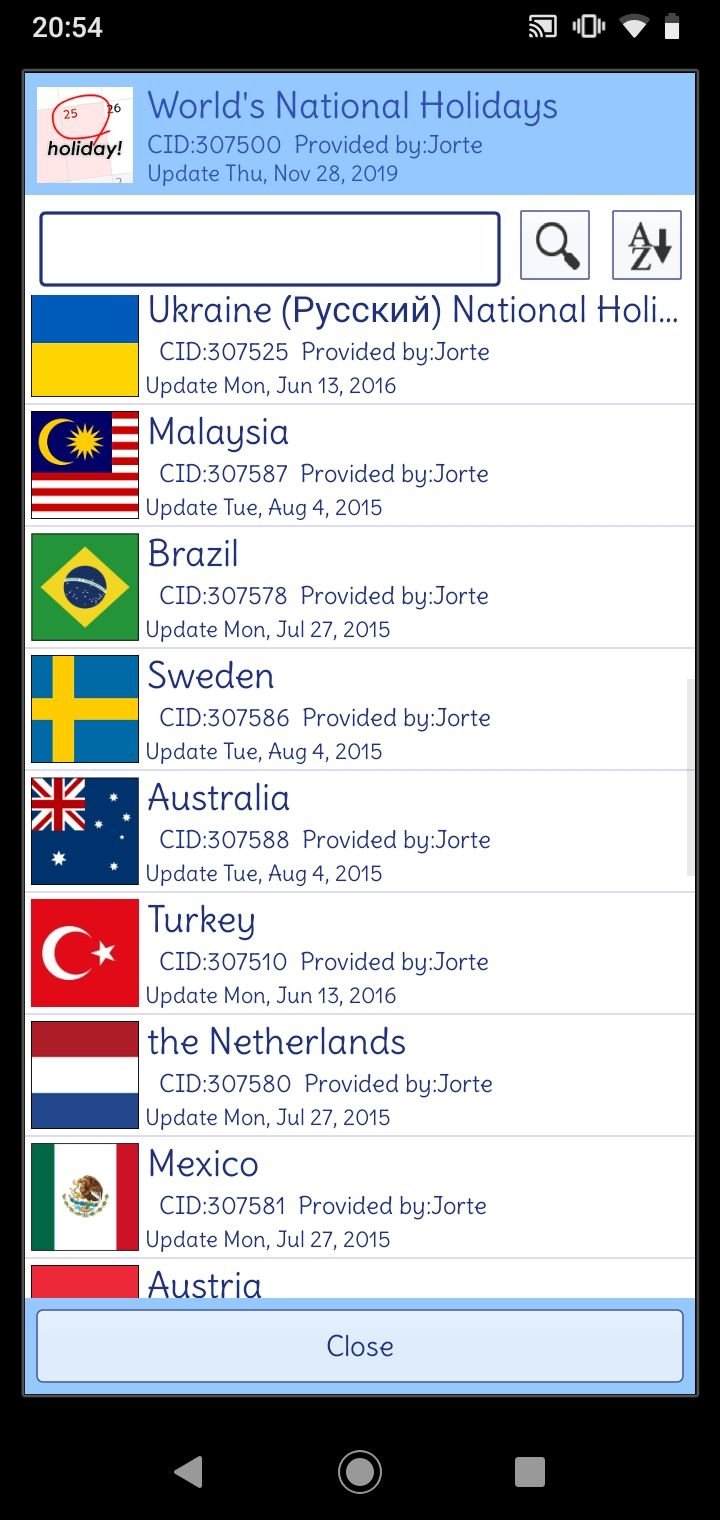Open the Australia holiday calendar
This screenshot has width=720, height=1520.
tap(360, 832)
